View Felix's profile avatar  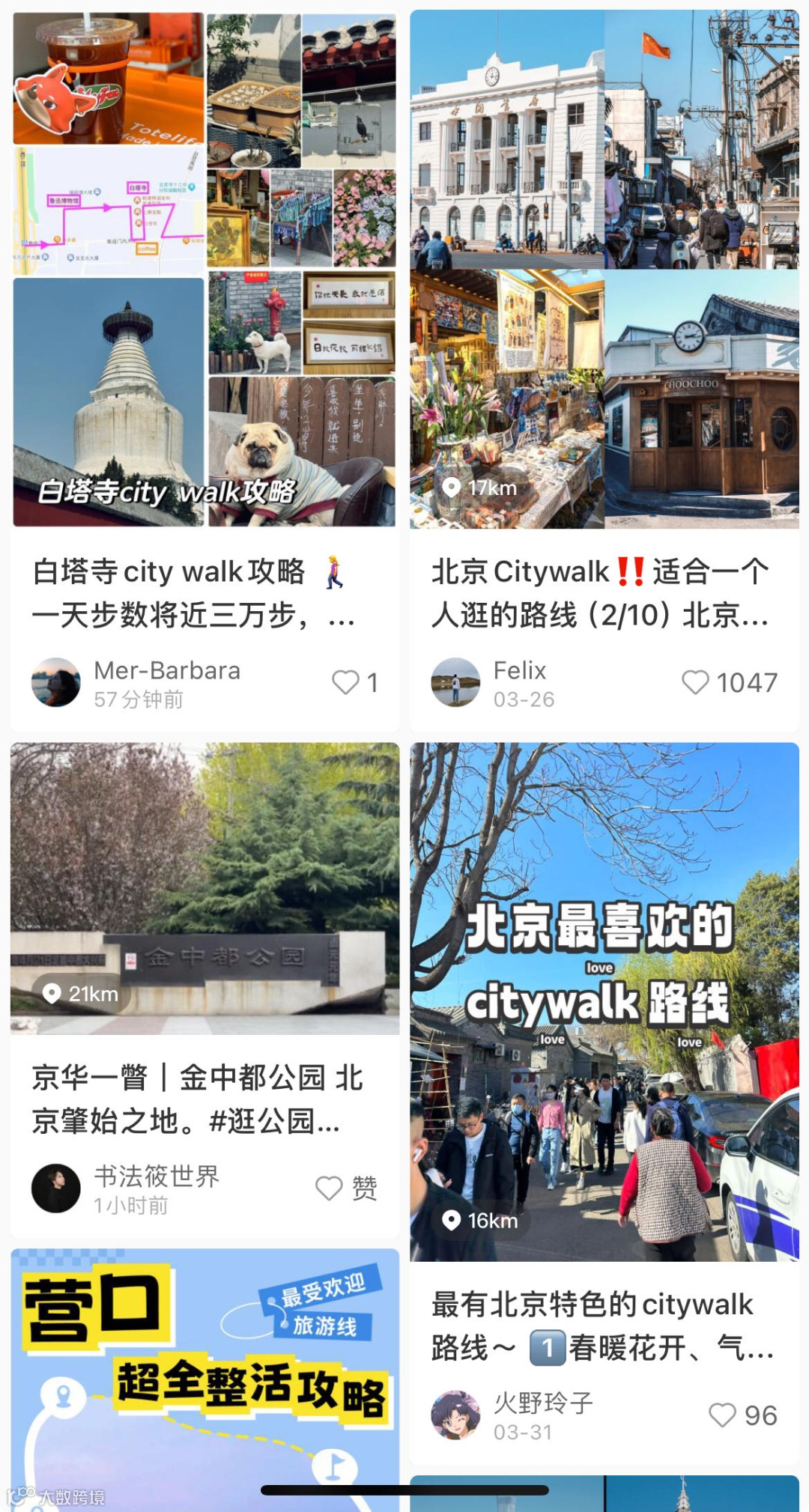455,682
